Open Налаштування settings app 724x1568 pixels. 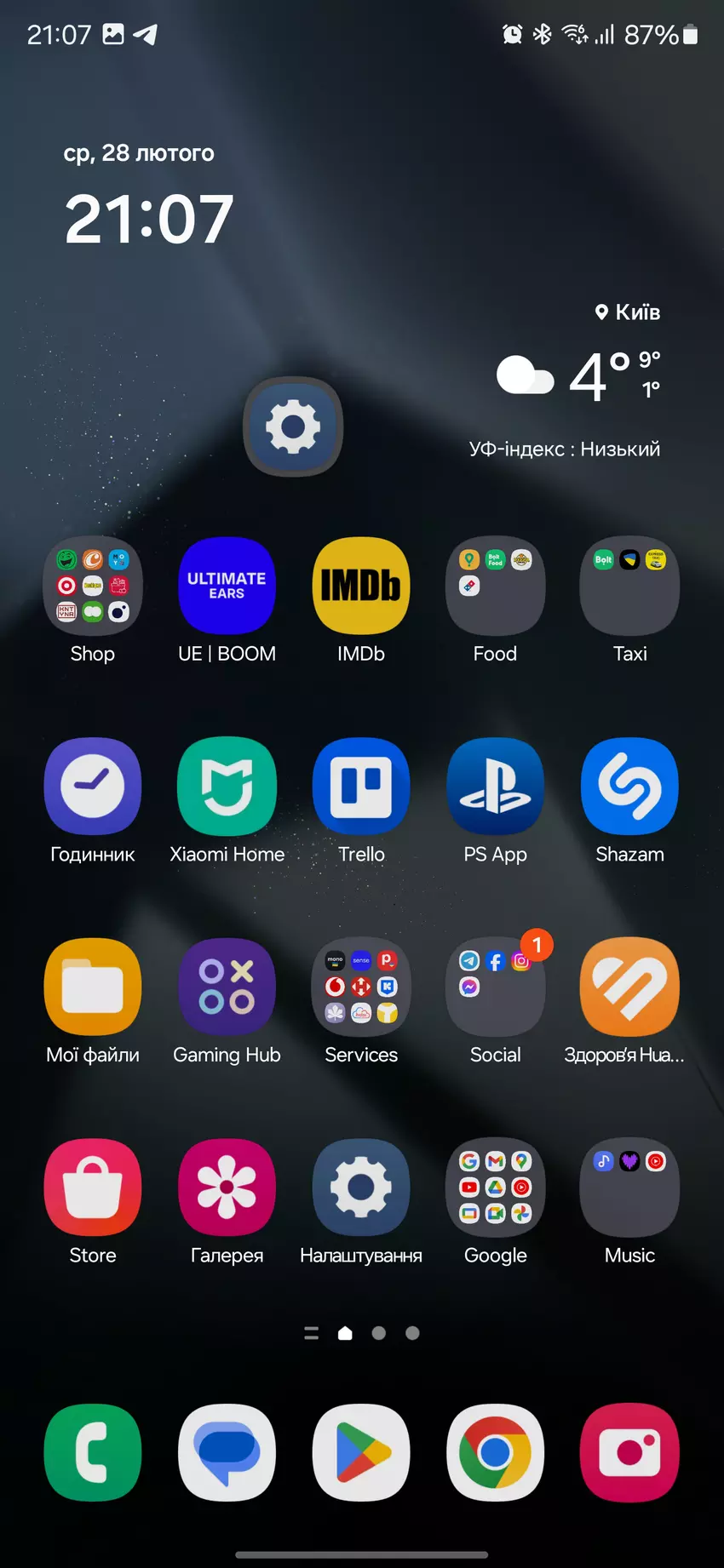click(x=361, y=1187)
